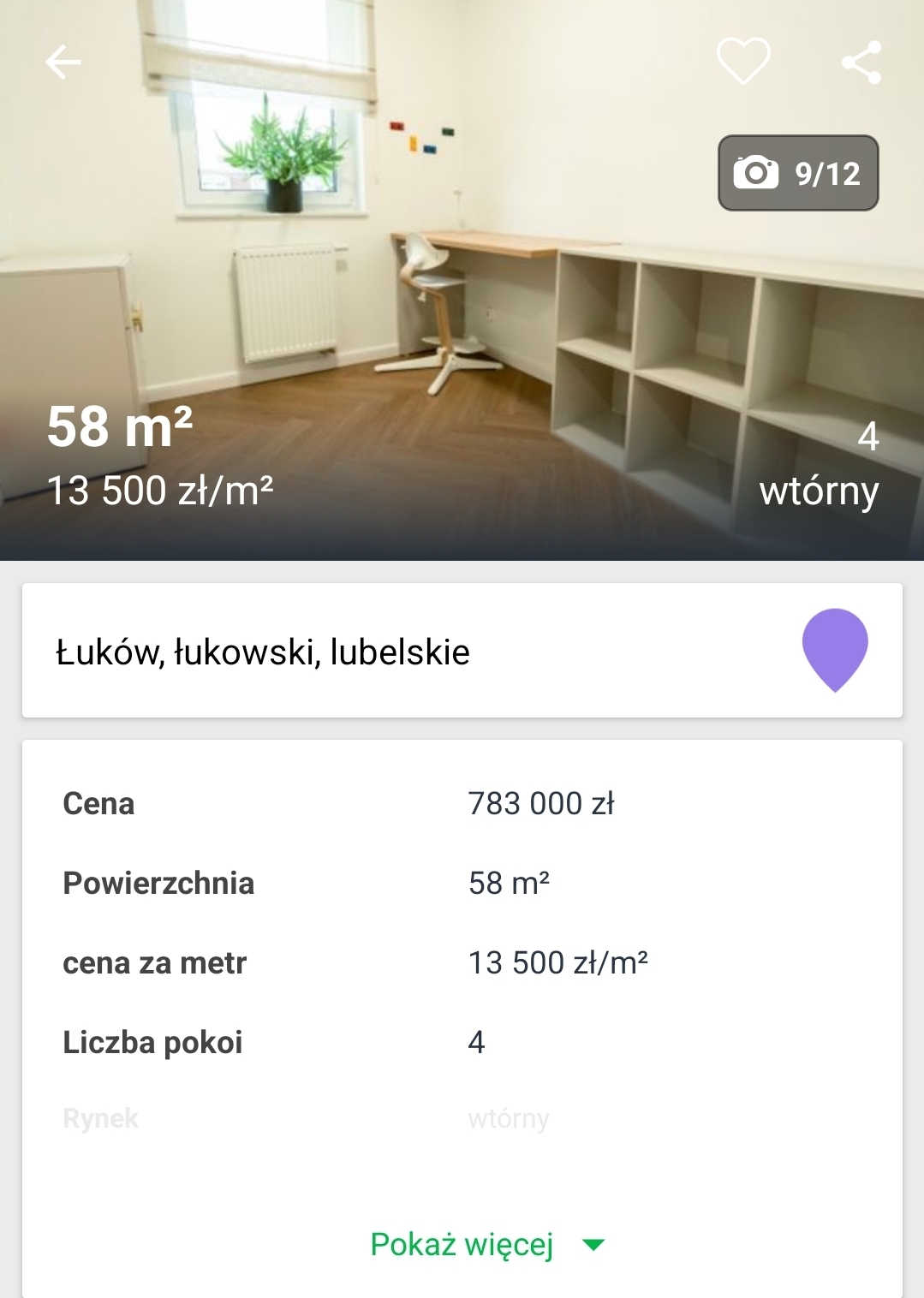This screenshot has height=1298, width=924.
Task: Show Łuków location on the map
Action: [x=835, y=650]
